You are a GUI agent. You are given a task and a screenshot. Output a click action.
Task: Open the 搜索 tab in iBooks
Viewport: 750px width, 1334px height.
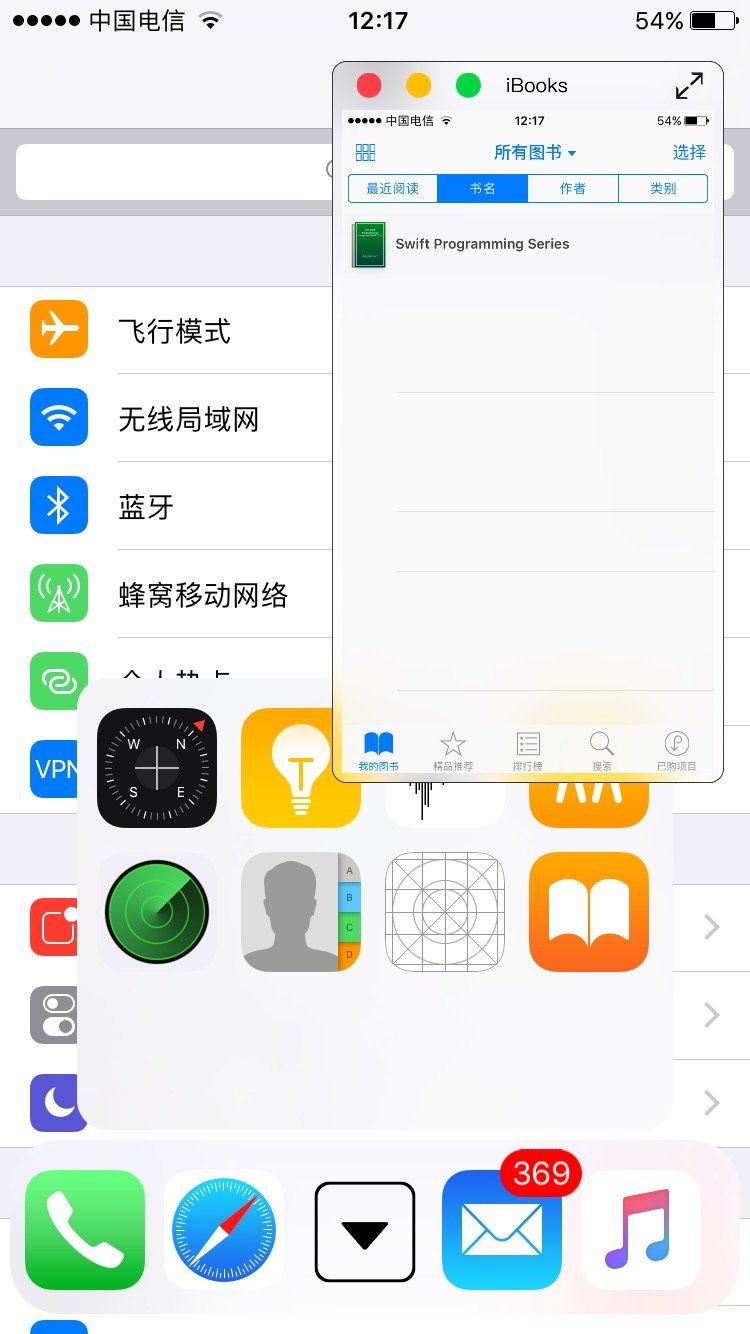(602, 750)
